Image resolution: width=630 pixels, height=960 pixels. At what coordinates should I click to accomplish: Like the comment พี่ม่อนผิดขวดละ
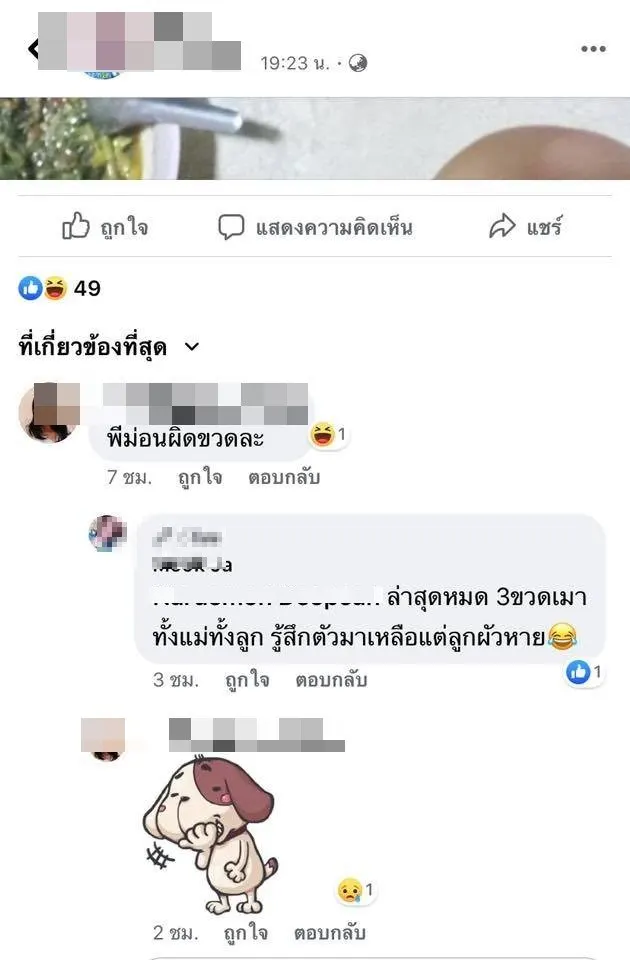click(x=200, y=477)
